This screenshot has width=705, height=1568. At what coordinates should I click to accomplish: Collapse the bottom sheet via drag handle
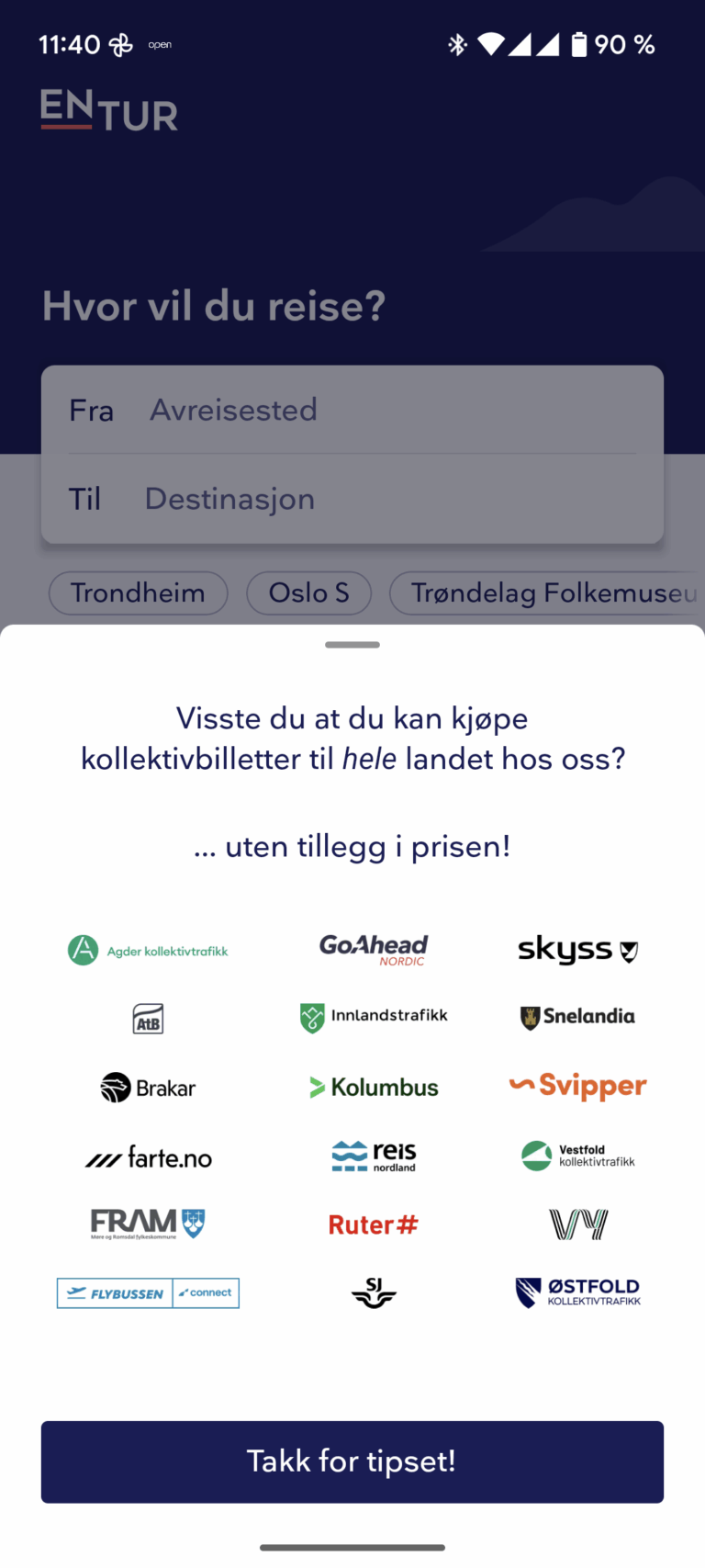click(352, 644)
